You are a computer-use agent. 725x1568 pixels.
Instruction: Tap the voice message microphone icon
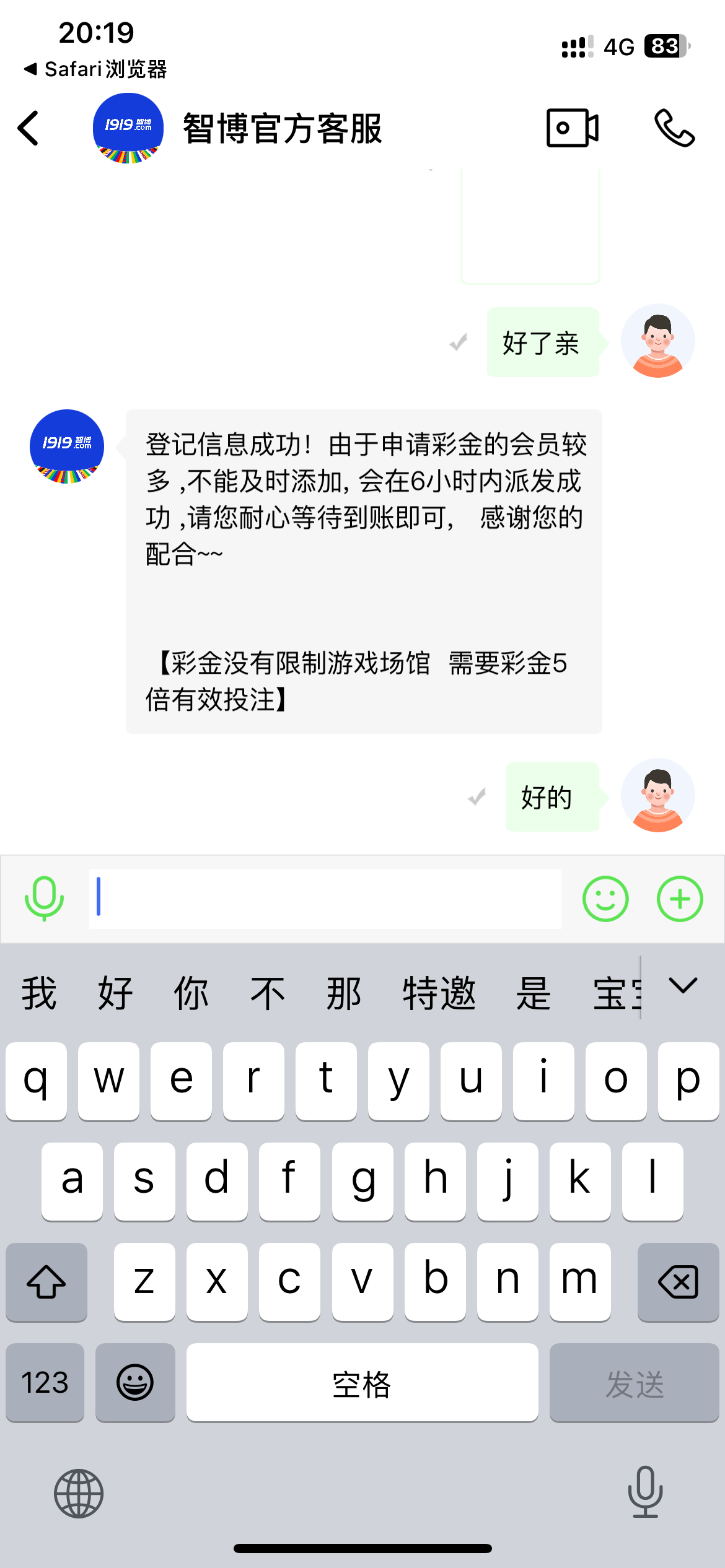44,899
